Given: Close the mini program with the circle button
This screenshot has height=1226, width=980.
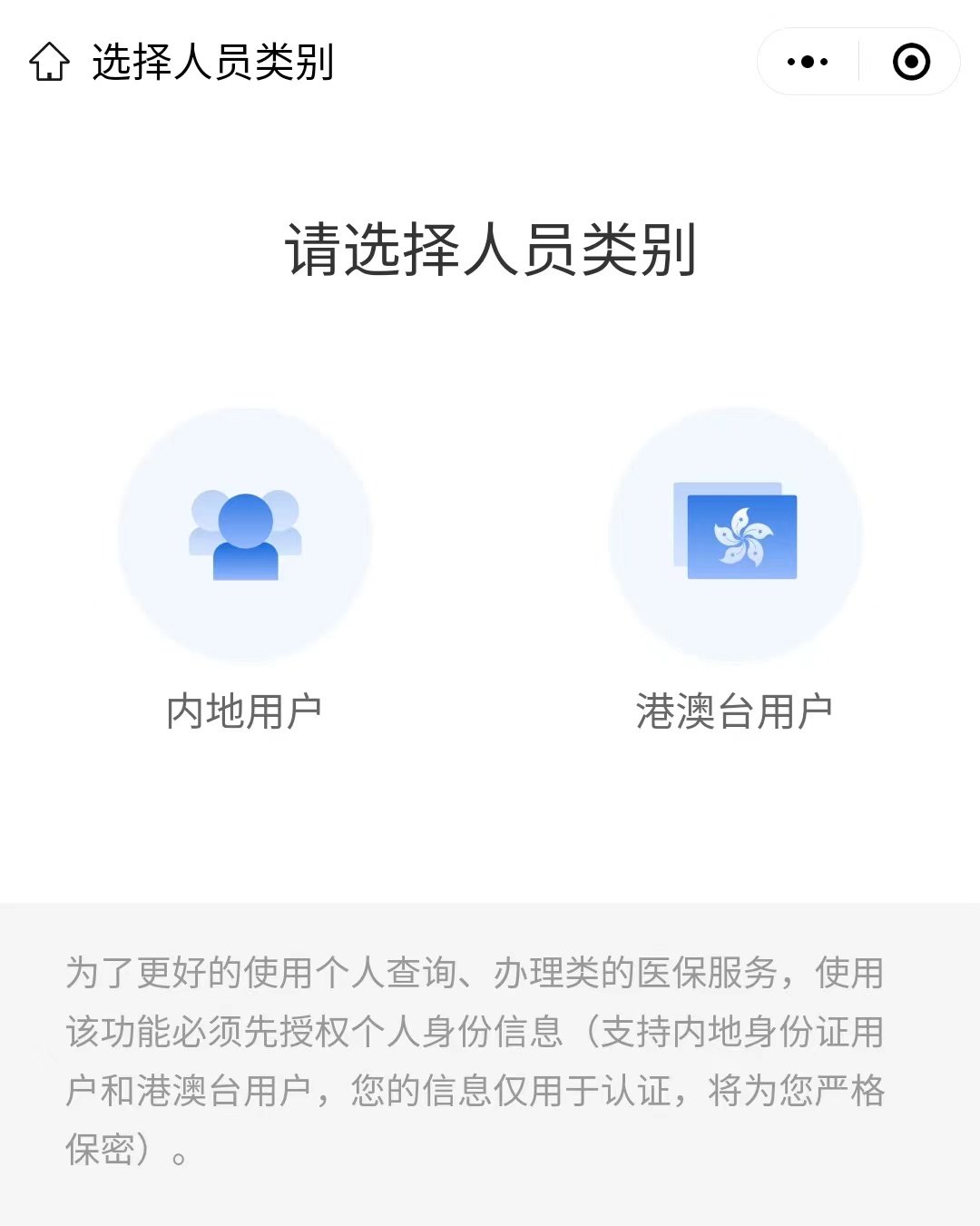Looking at the screenshot, I should (911, 62).
